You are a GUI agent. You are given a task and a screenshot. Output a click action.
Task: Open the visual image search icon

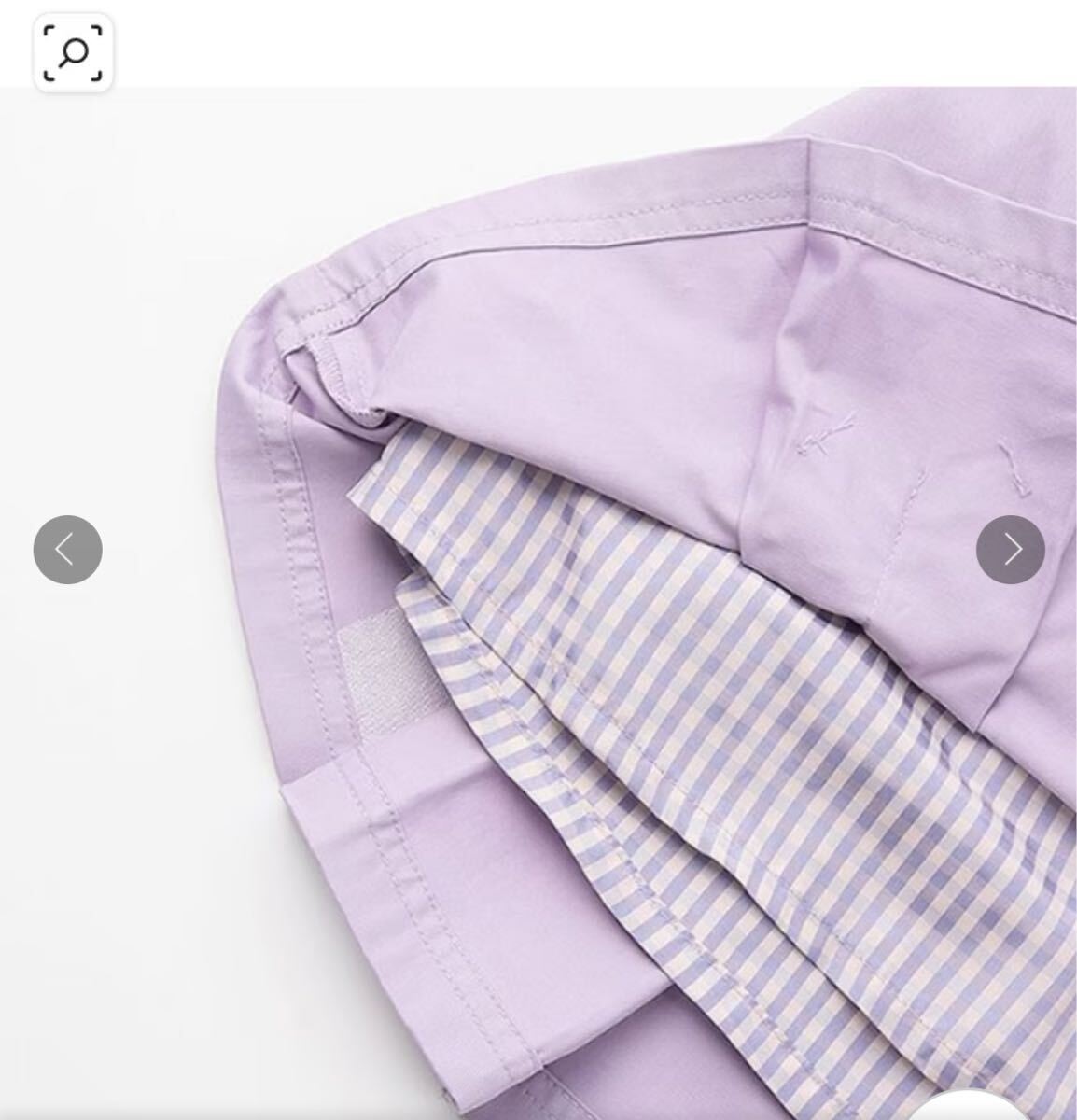pyautogui.click(x=73, y=52)
